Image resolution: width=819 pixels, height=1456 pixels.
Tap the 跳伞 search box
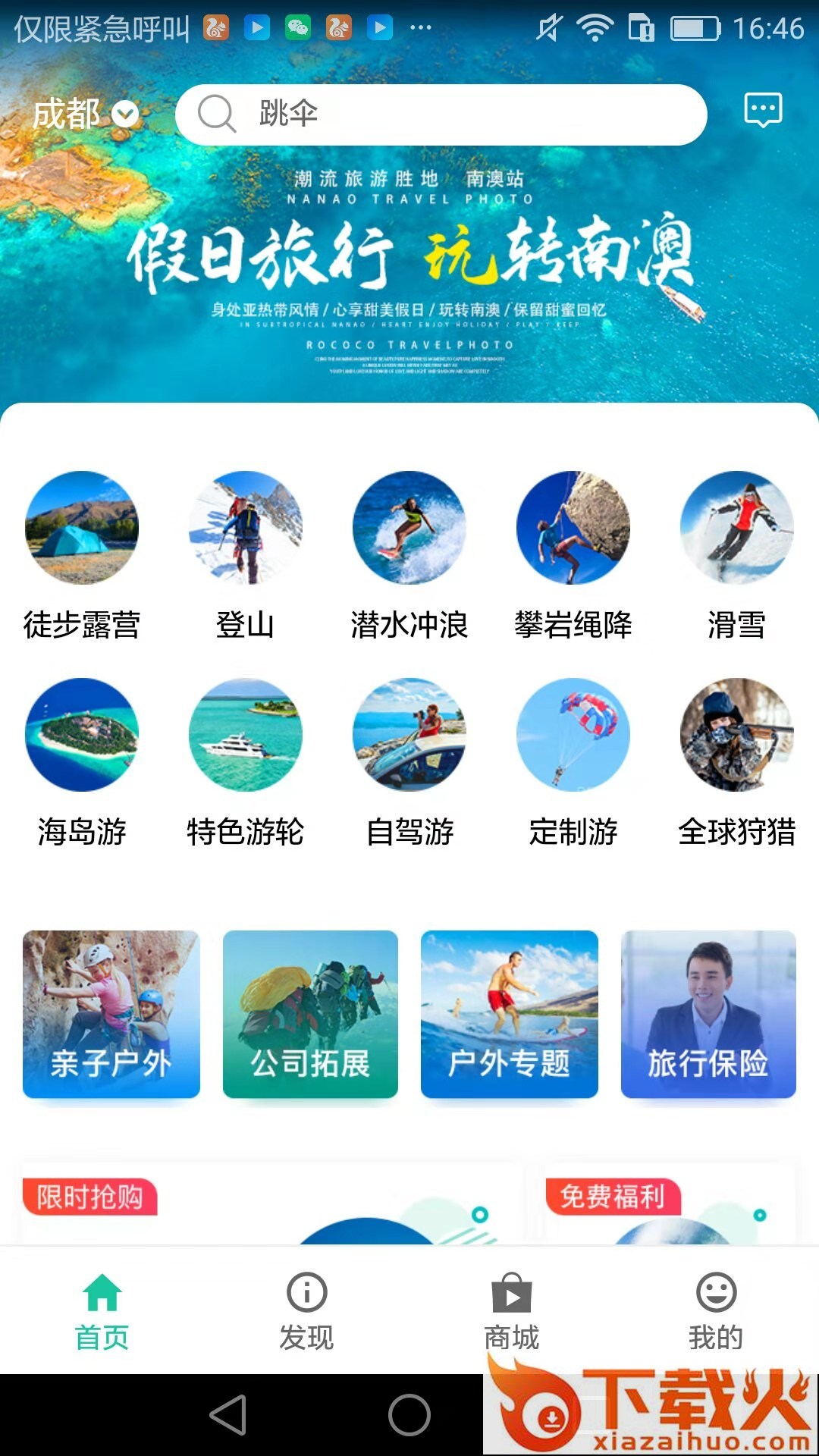point(440,115)
